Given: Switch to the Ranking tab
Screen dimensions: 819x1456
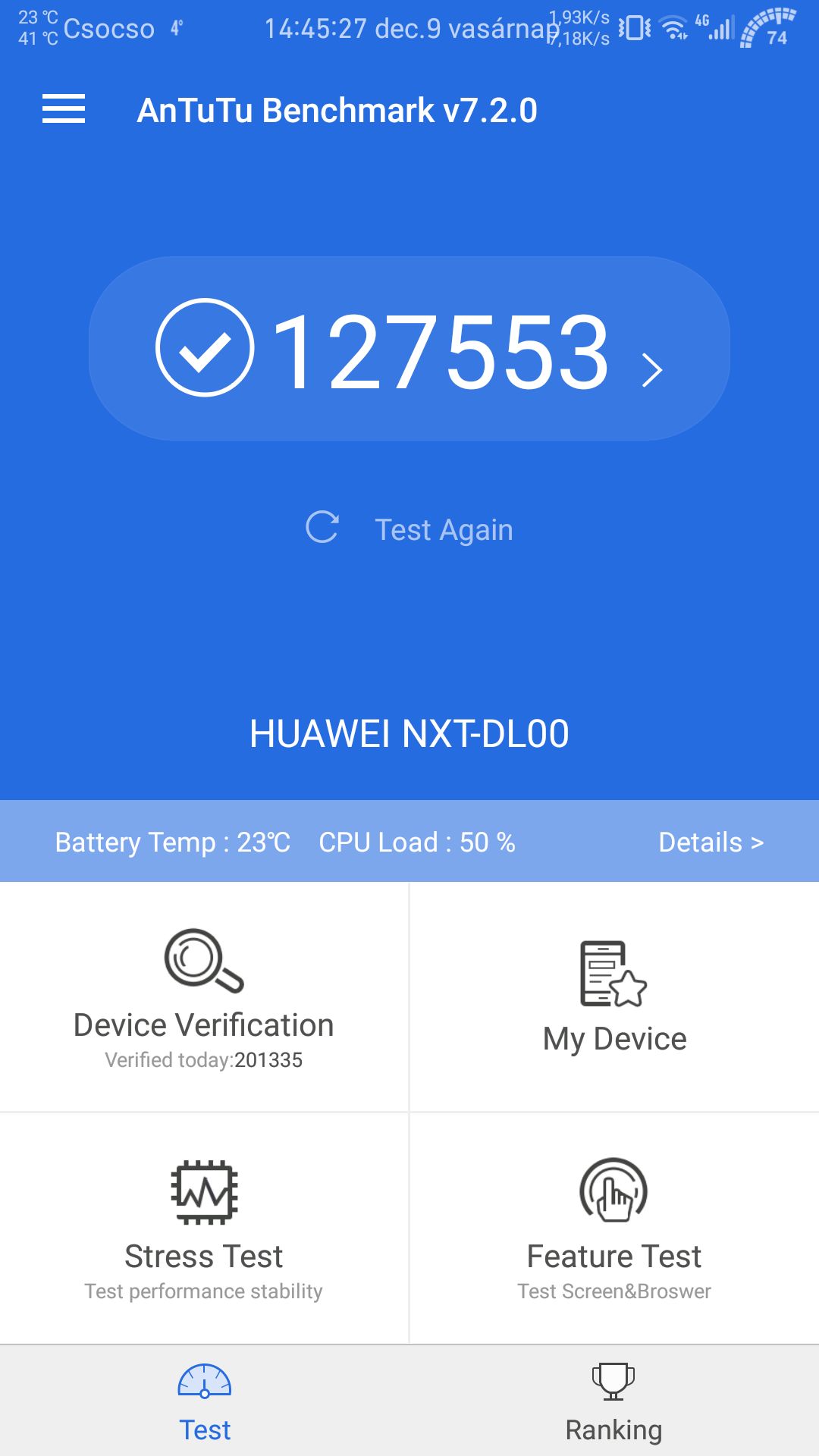Looking at the screenshot, I should [x=614, y=1401].
